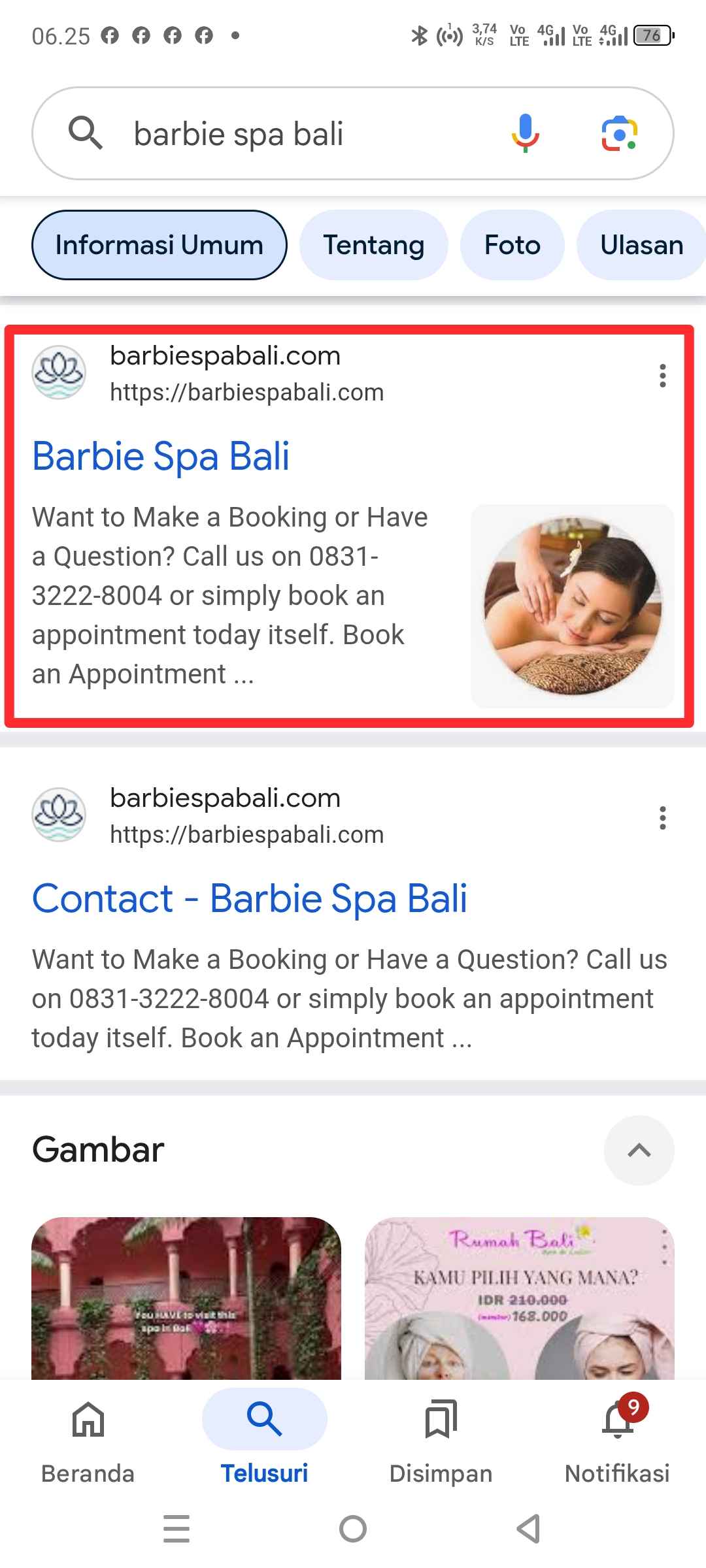706x1568 pixels.
Task: Open the pink building spa image
Action: tap(186, 1297)
